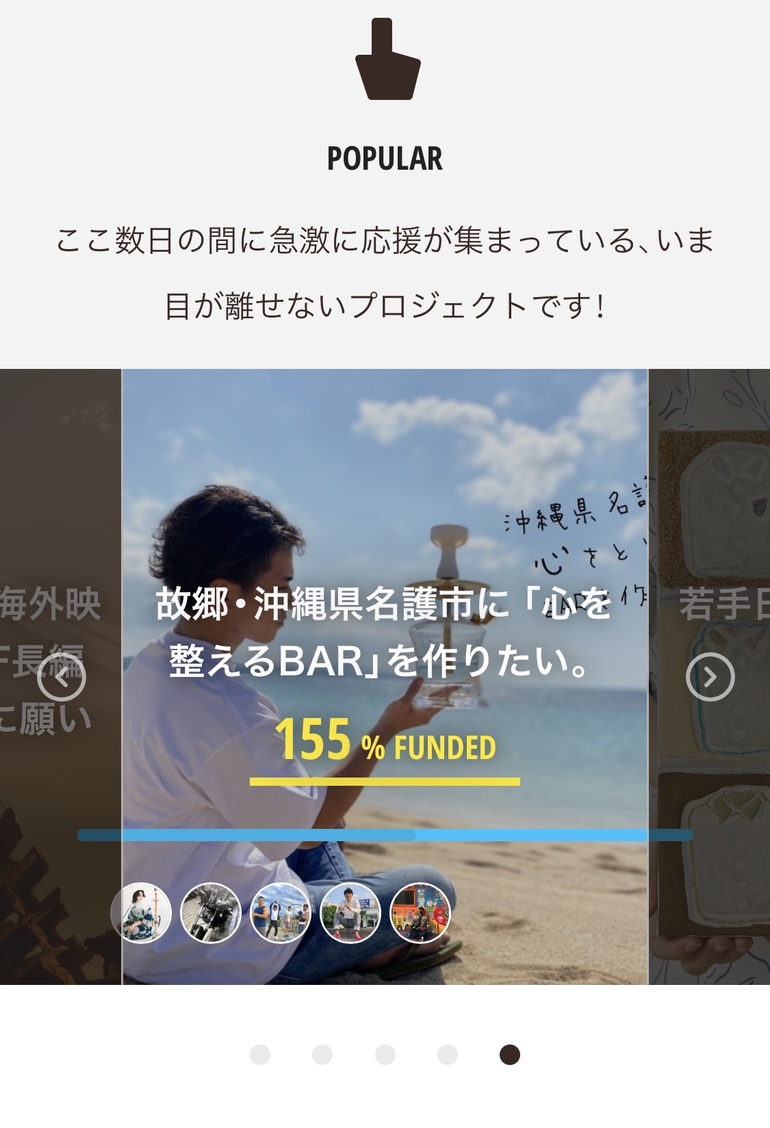Jump to the first carousel page dot
Screen dimensions: 770x1128
point(260,1054)
